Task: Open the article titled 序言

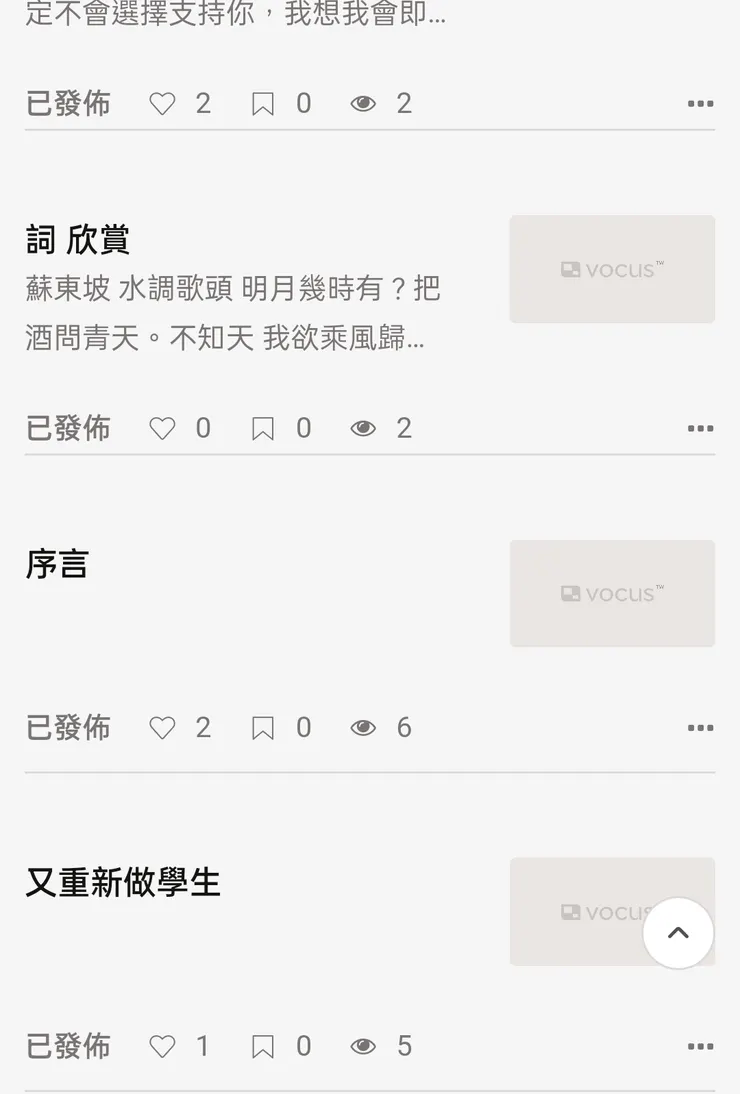Action: (x=56, y=565)
